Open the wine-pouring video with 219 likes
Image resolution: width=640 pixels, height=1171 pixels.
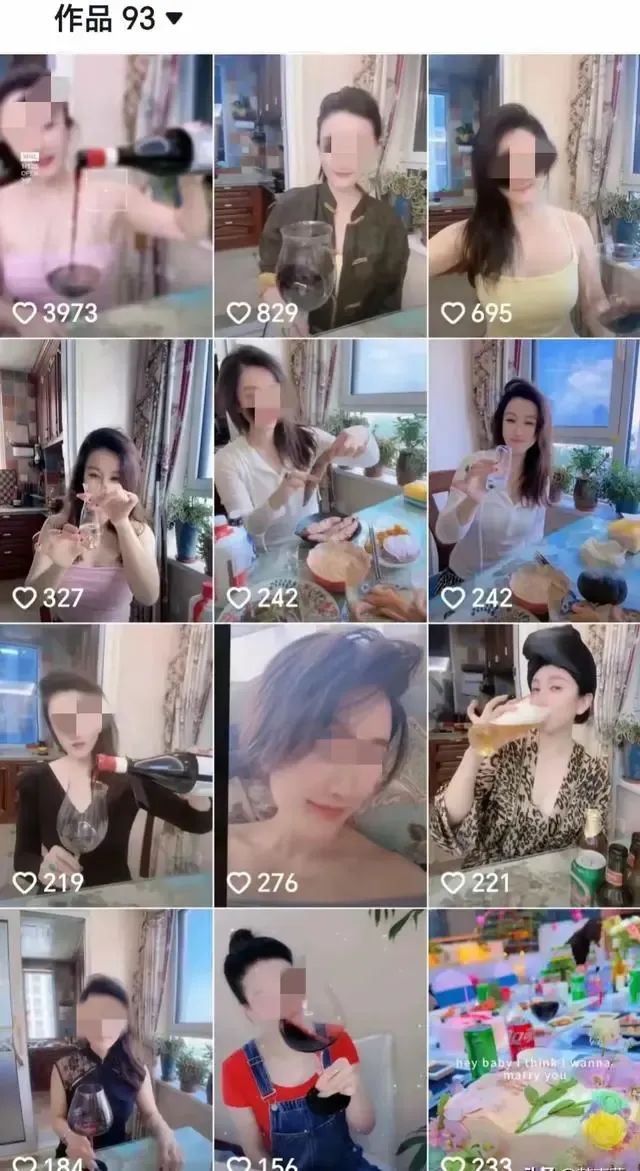tap(105, 765)
